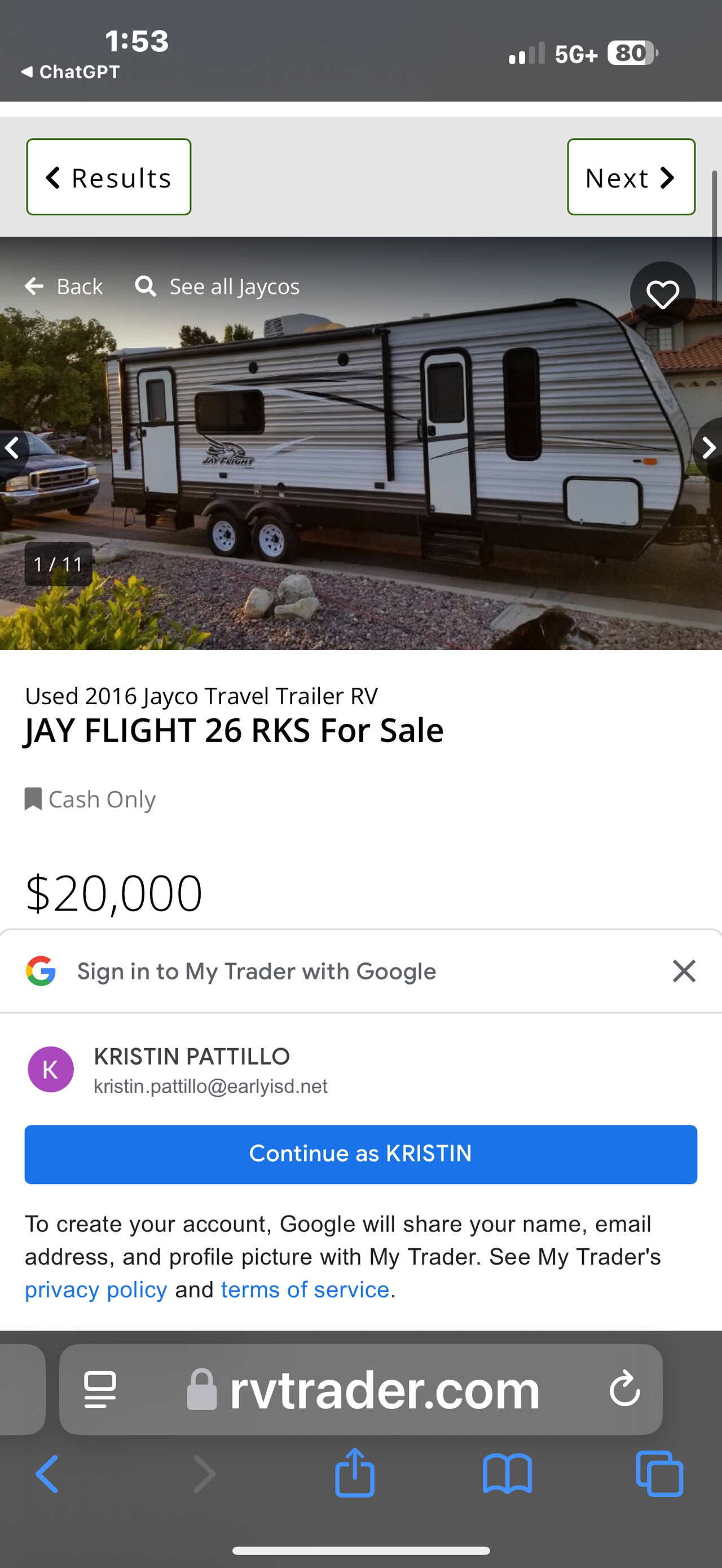Share this page from Safari
Image resolution: width=722 pixels, height=1568 pixels.
pyautogui.click(x=354, y=1473)
